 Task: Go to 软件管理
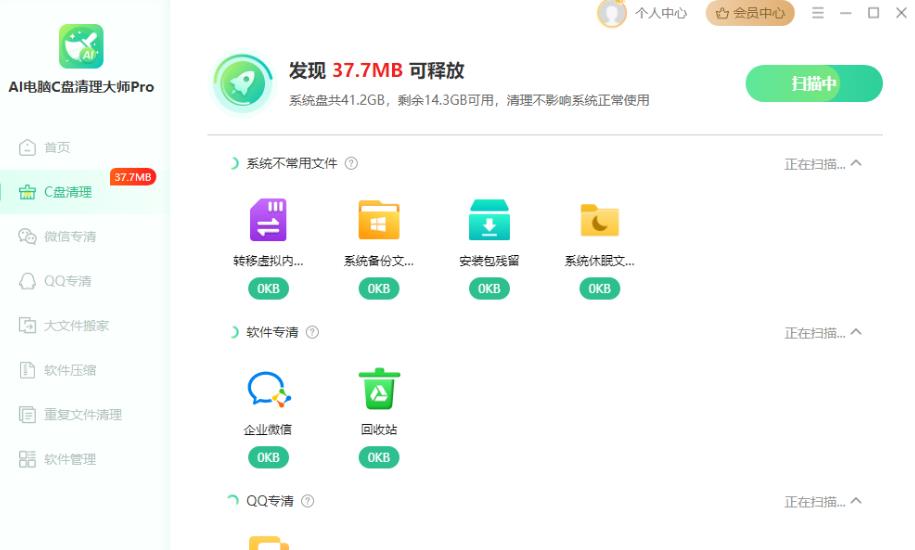click(x=70, y=459)
